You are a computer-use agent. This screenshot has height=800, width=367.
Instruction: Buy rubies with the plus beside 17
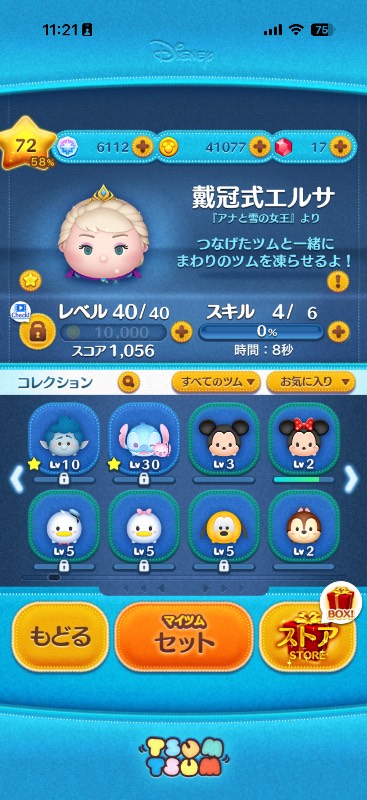click(x=340, y=147)
